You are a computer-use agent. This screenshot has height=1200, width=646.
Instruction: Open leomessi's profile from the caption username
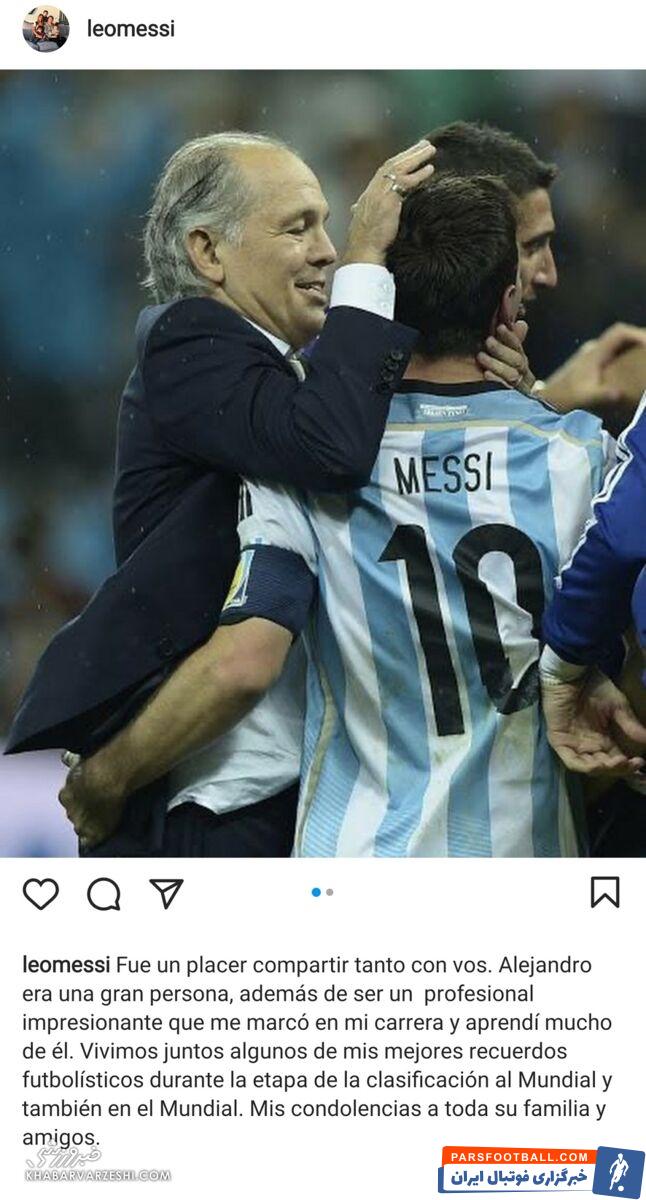coord(66,965)
